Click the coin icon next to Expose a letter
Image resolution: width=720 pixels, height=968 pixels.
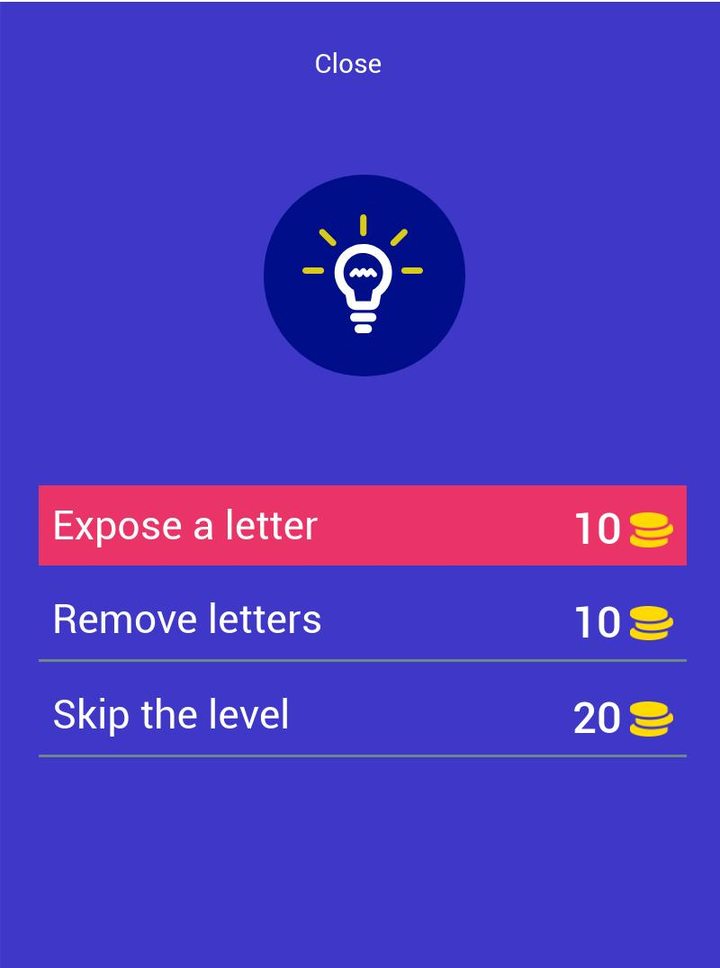pos(650,530)
